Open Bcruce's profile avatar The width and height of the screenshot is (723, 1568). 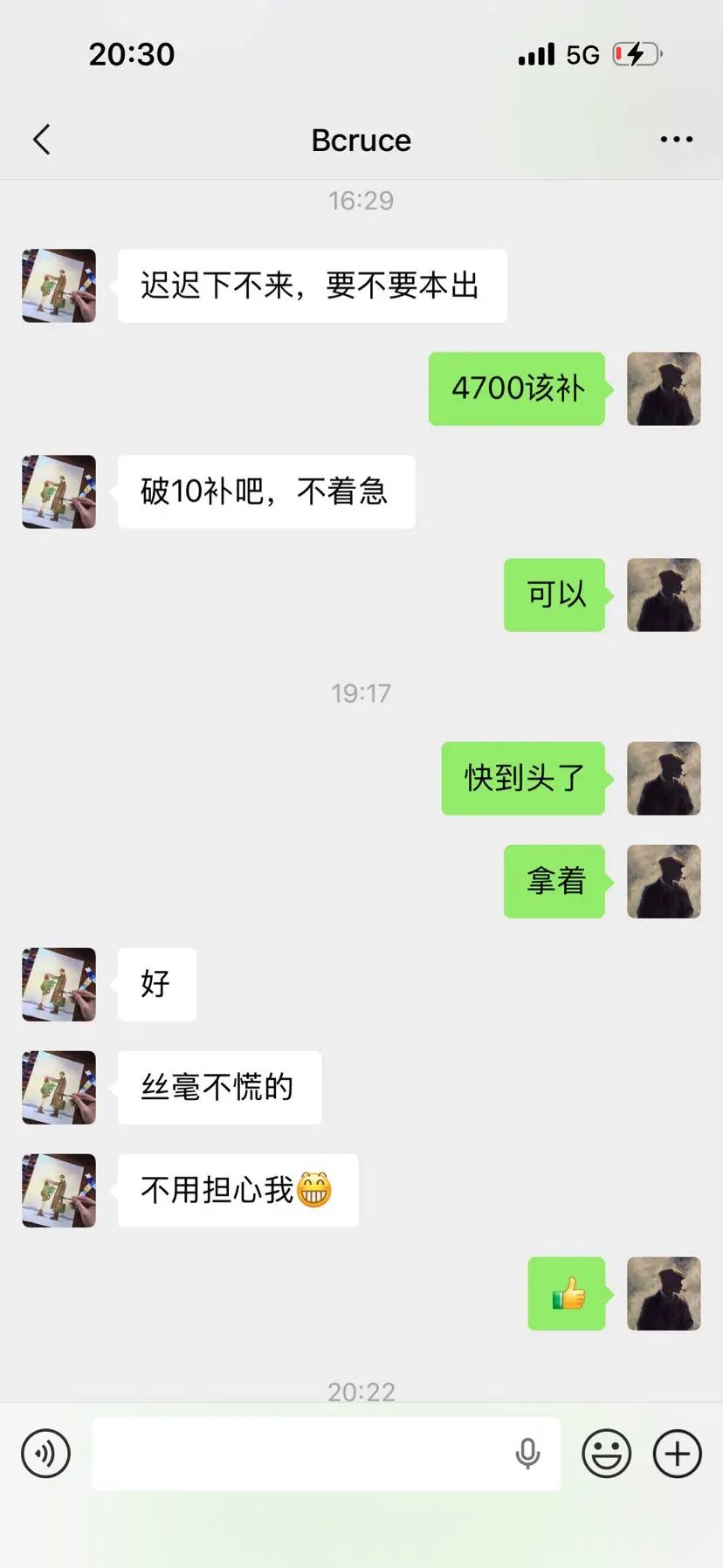[x=59, y=285]
